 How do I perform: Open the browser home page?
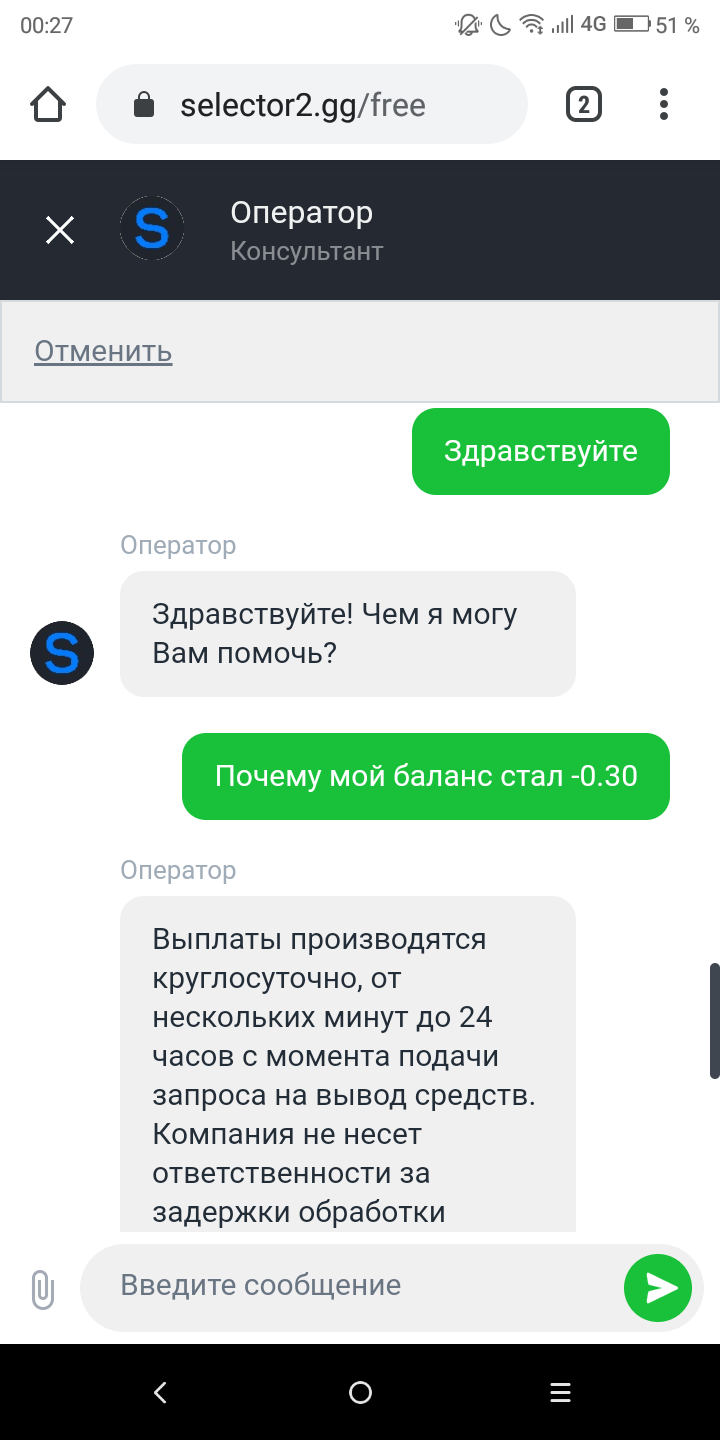pos(48,104)
